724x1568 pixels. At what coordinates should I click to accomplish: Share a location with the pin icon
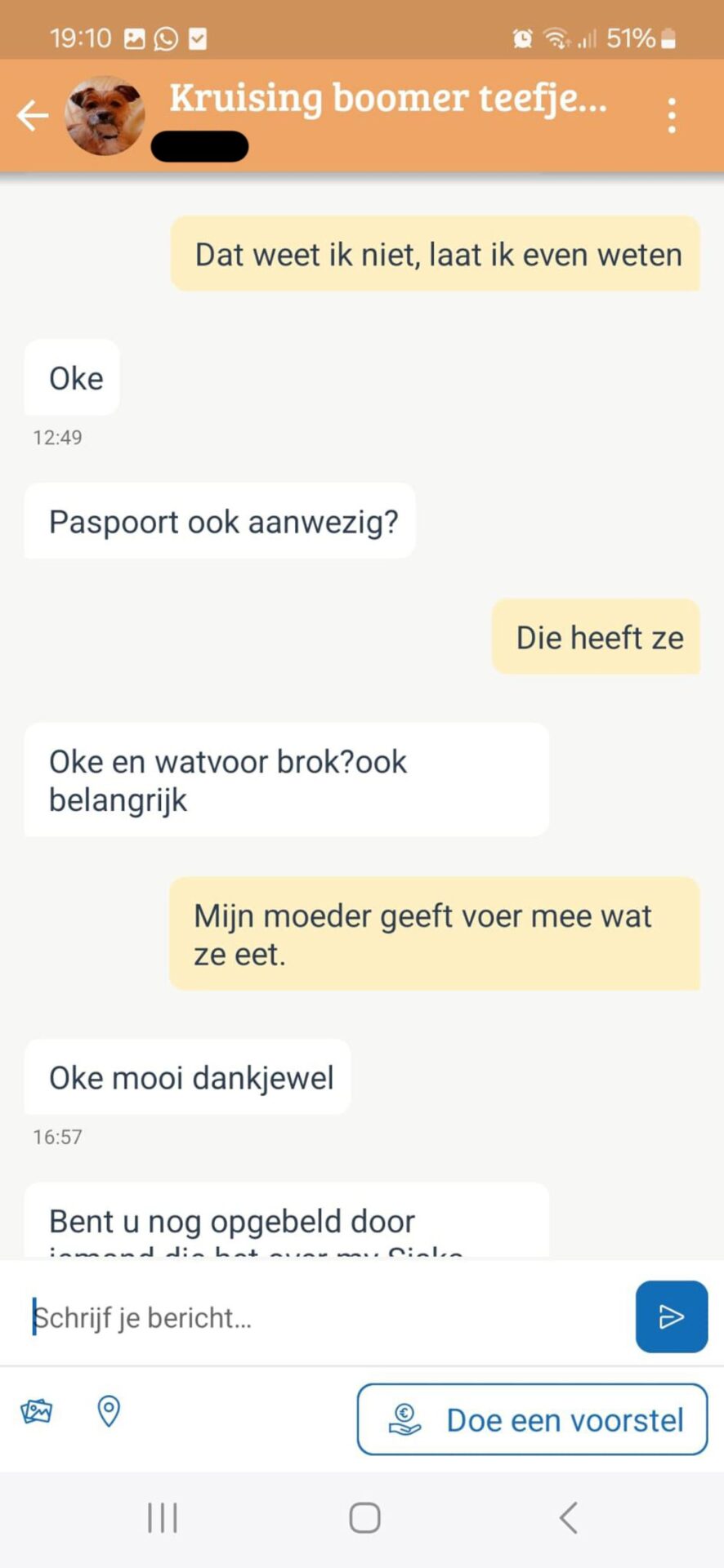tap(109, 1411)
